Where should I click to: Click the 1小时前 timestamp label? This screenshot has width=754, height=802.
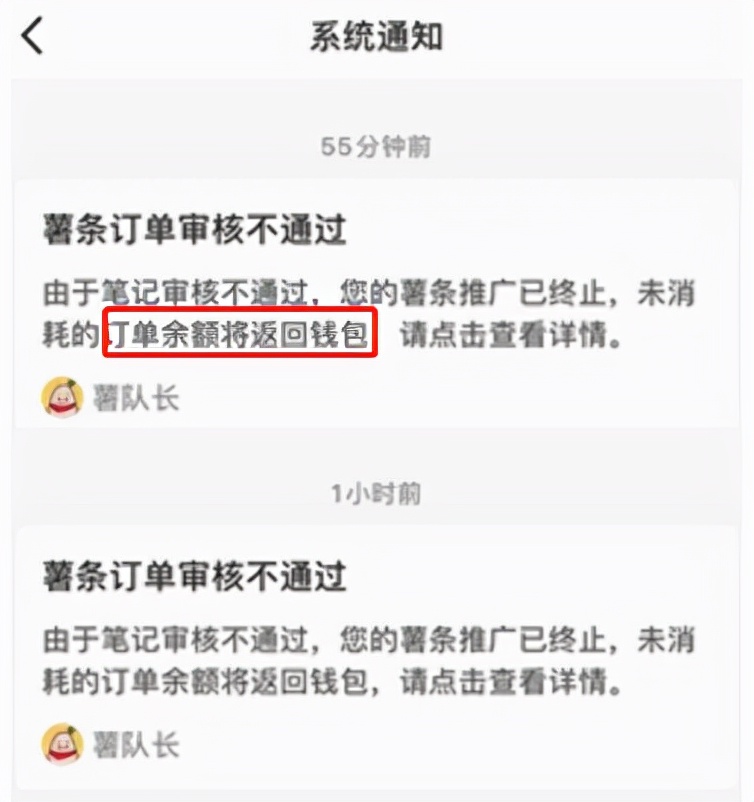(x=377, y=492)
